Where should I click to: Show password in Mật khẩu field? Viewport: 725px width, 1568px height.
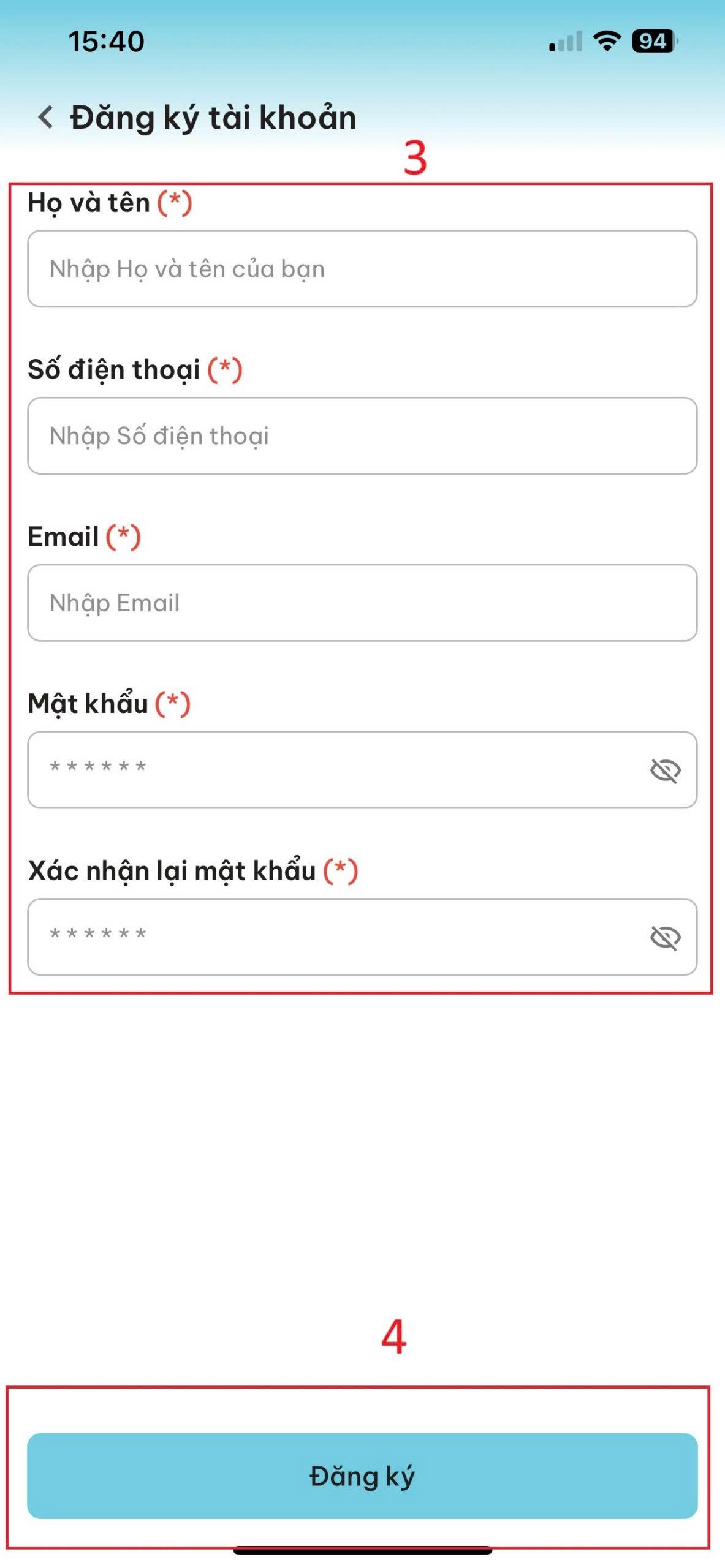pyautogui.click(x=665, y=771)
